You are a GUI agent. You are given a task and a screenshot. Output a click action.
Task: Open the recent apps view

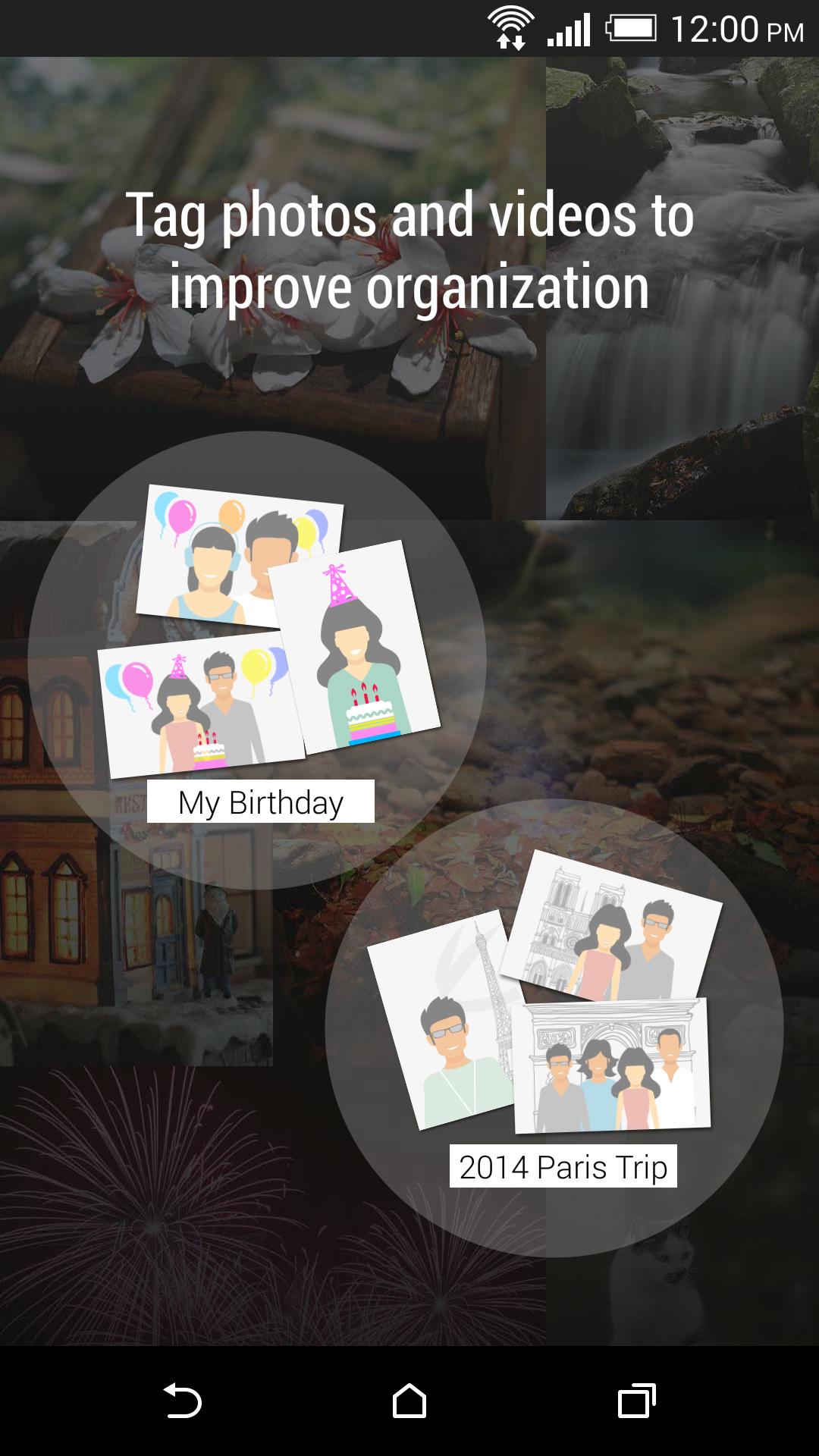[636, 1401]
